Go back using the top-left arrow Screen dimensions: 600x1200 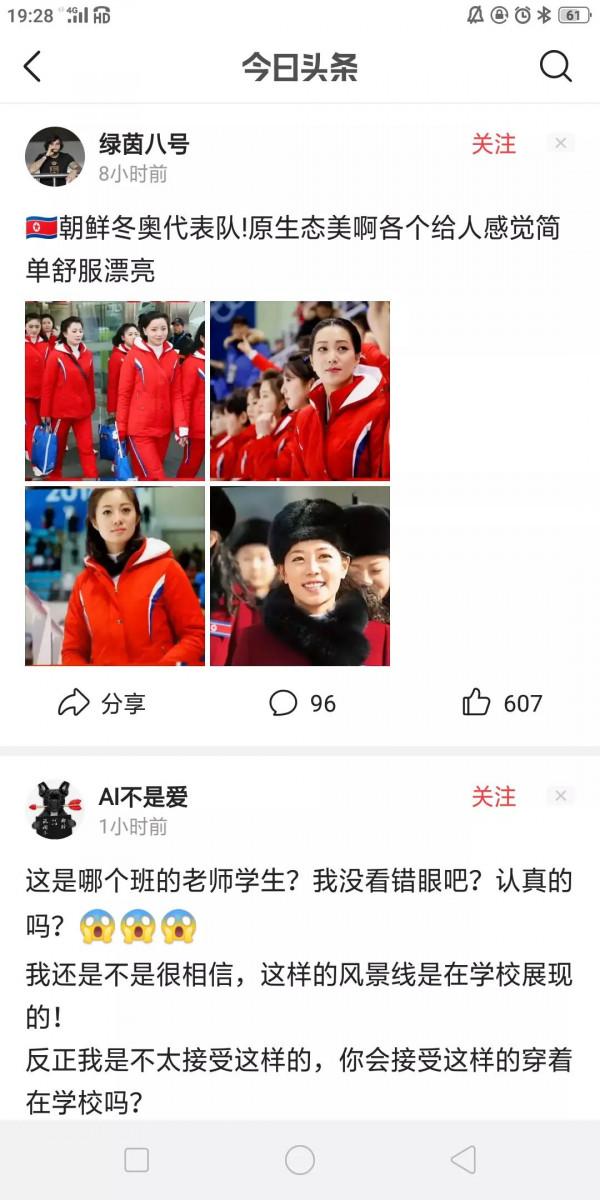pos(32,67)
